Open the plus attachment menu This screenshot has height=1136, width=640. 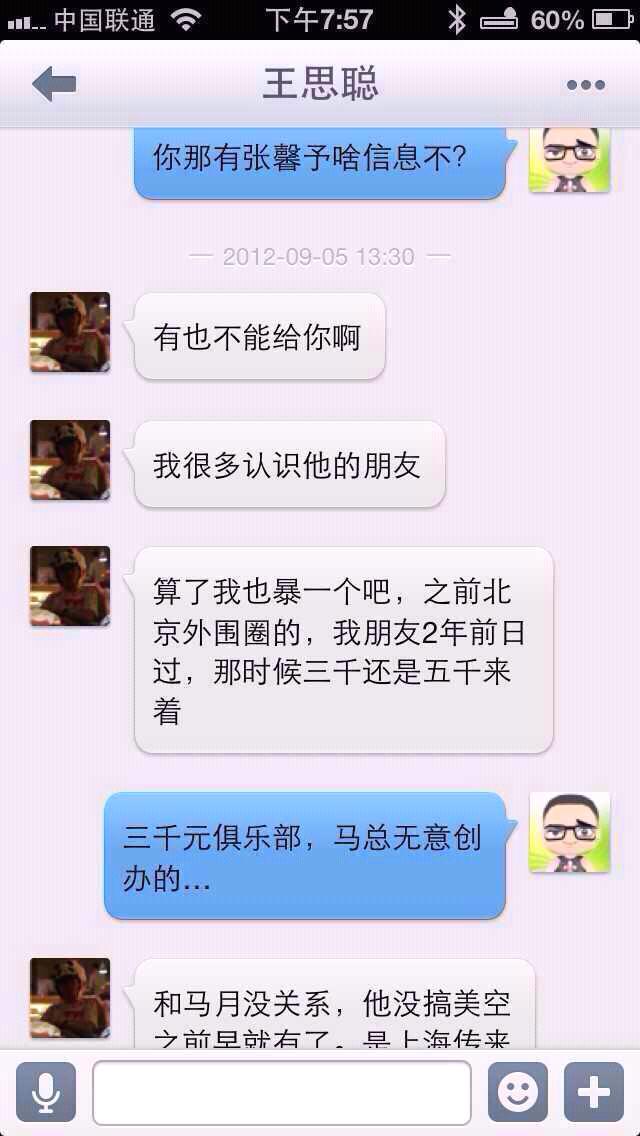tap(594, 1092)
